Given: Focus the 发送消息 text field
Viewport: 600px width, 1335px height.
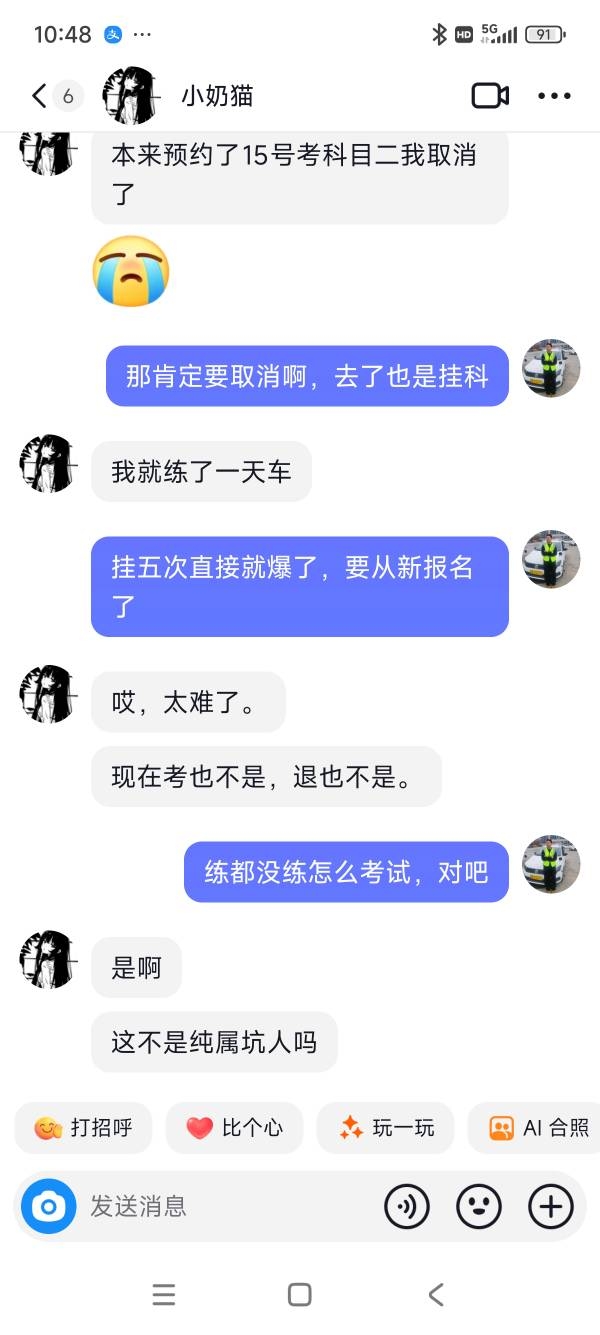Looking at the screenshot, I should tap(220, 1206).
